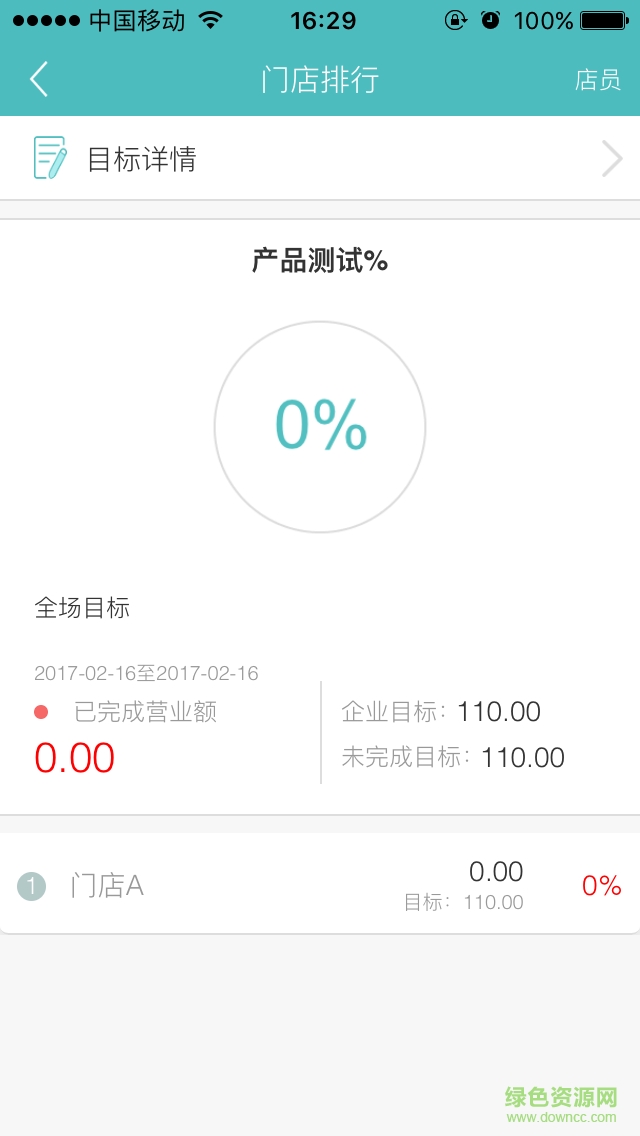Open the 门店A ranking entry

320,885
